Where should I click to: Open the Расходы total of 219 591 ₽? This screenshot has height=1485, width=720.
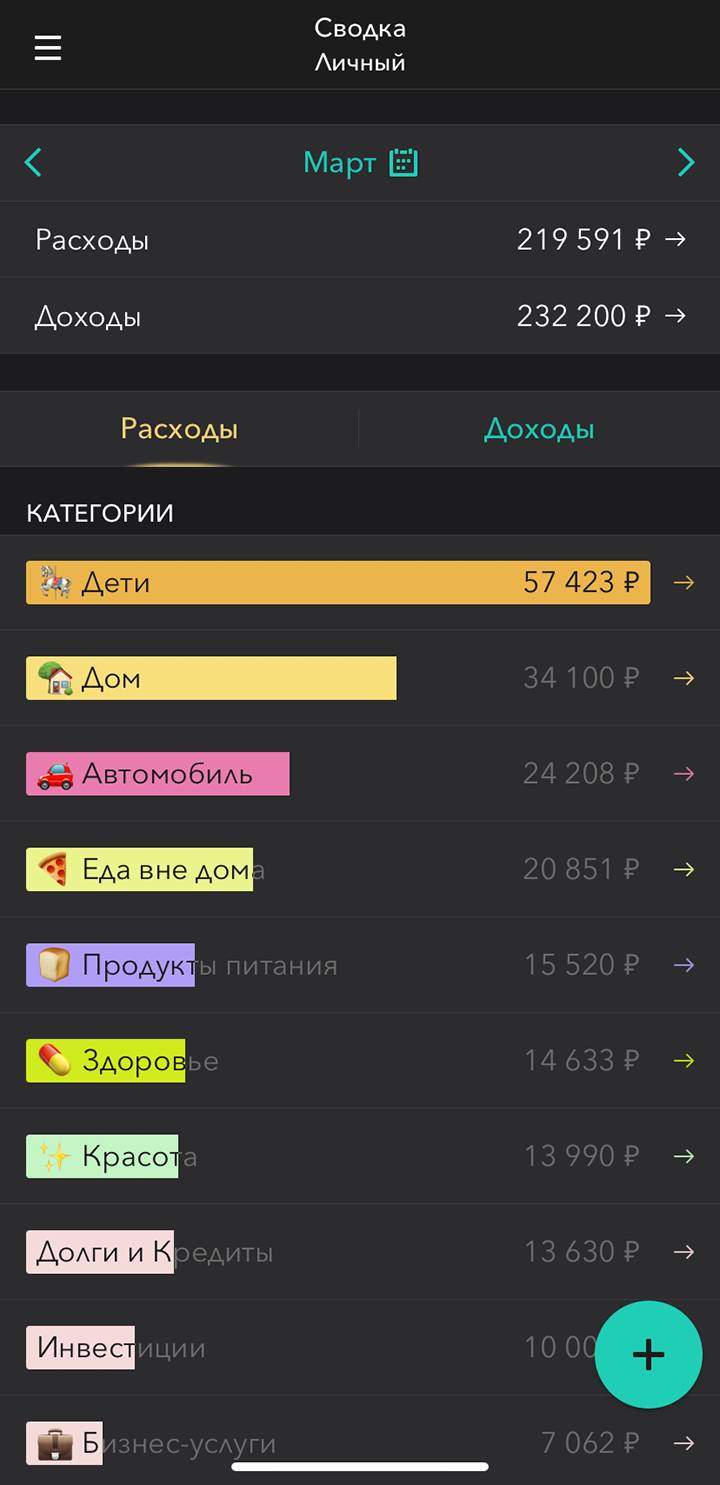click(360, 240)
